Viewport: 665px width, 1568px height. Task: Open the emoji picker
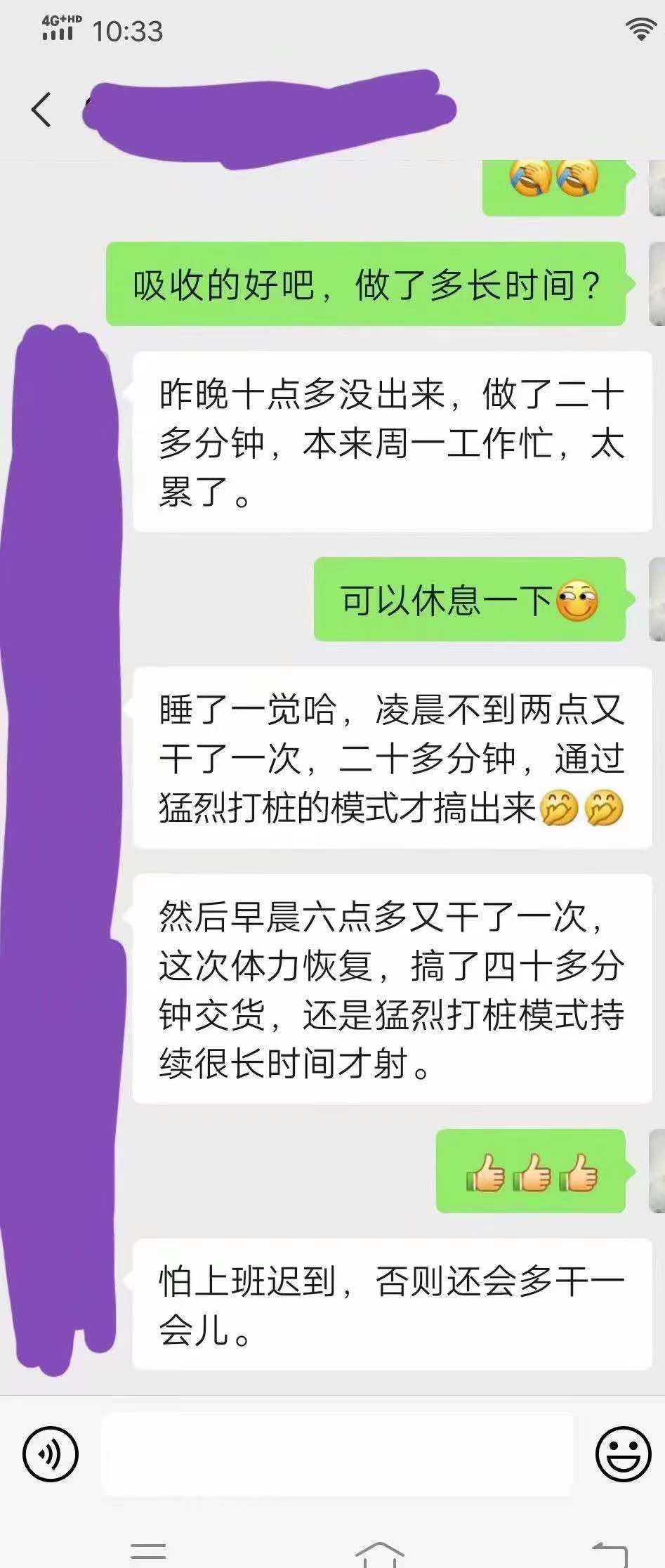point(622,1453)
